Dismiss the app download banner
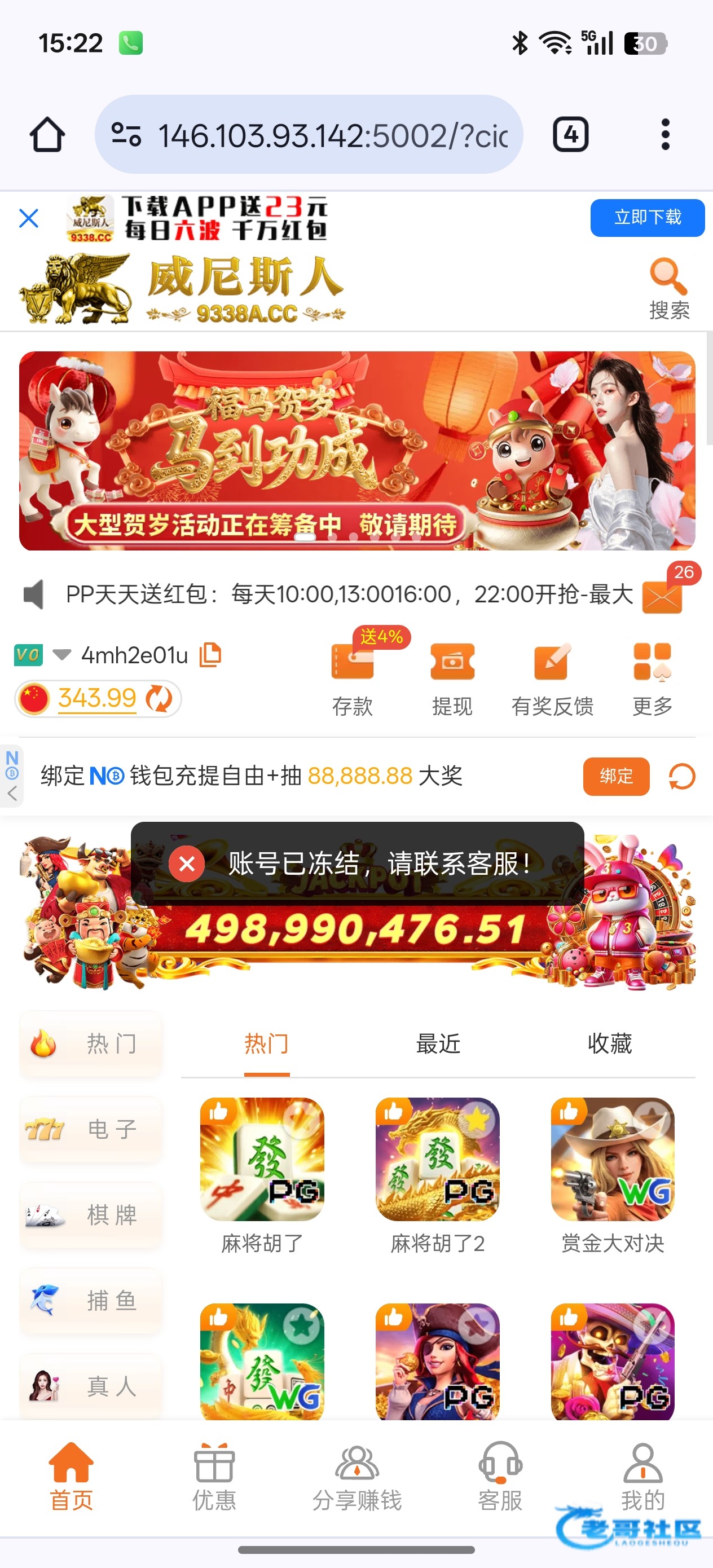 coord(29,218)
